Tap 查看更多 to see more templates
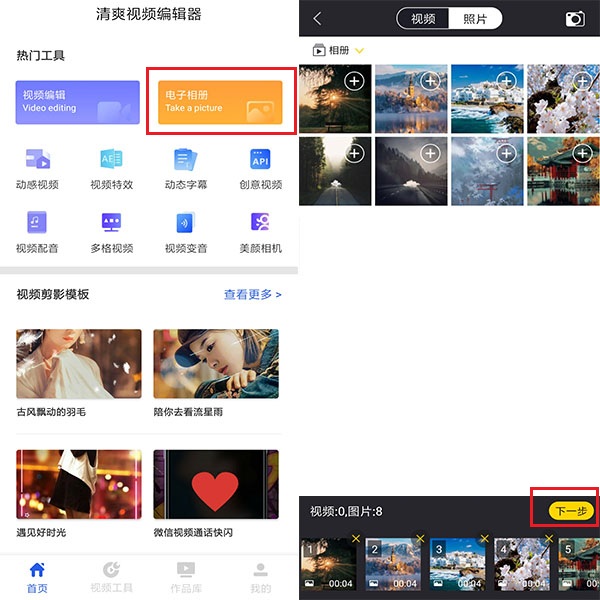This screenshot has height=600, width=600. point(252,295)
